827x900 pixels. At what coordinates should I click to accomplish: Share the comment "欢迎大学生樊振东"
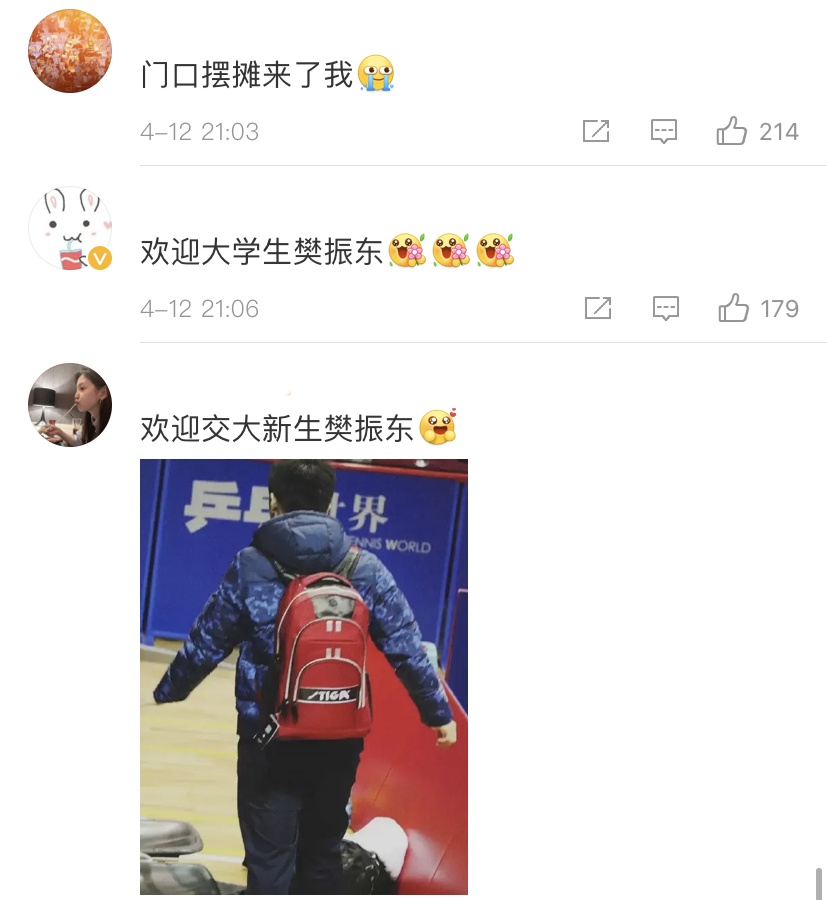click(x=597, y=308)
